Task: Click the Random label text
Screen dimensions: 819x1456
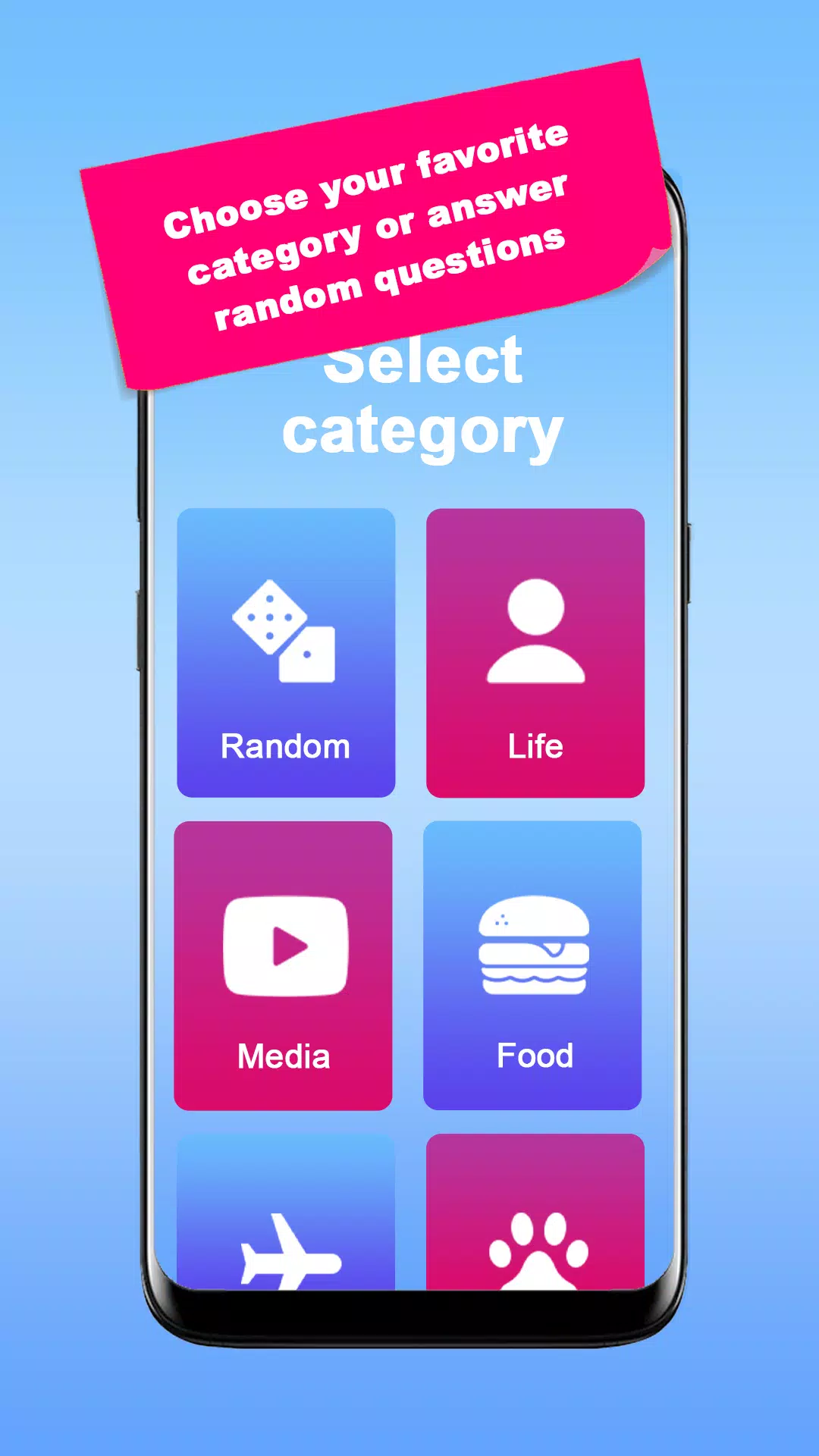Action: pos(284,747)
